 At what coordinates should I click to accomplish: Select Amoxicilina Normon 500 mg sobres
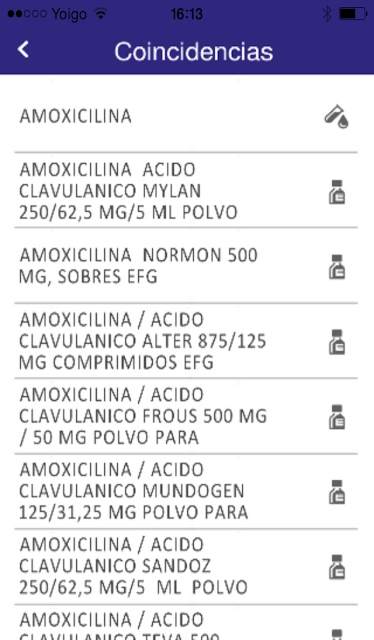(x=186, y=266)
